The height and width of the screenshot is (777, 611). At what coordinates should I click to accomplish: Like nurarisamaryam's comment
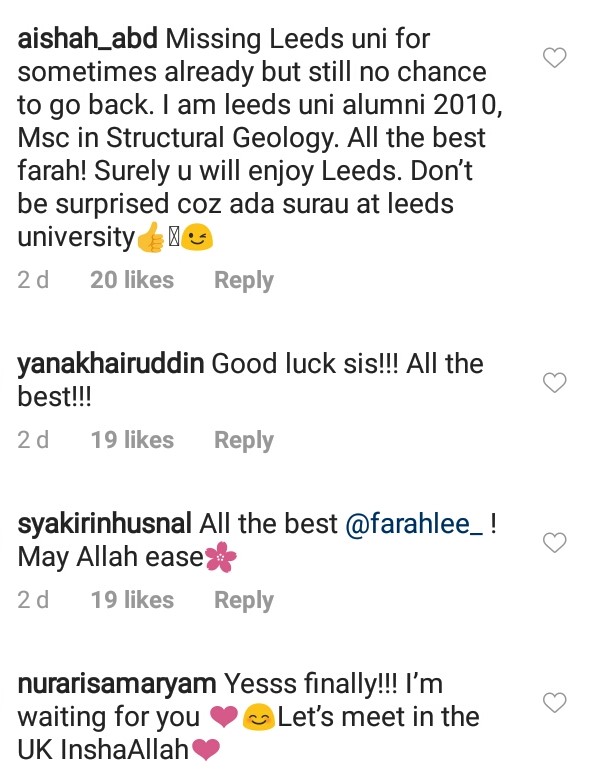click(x=554, y=702)
